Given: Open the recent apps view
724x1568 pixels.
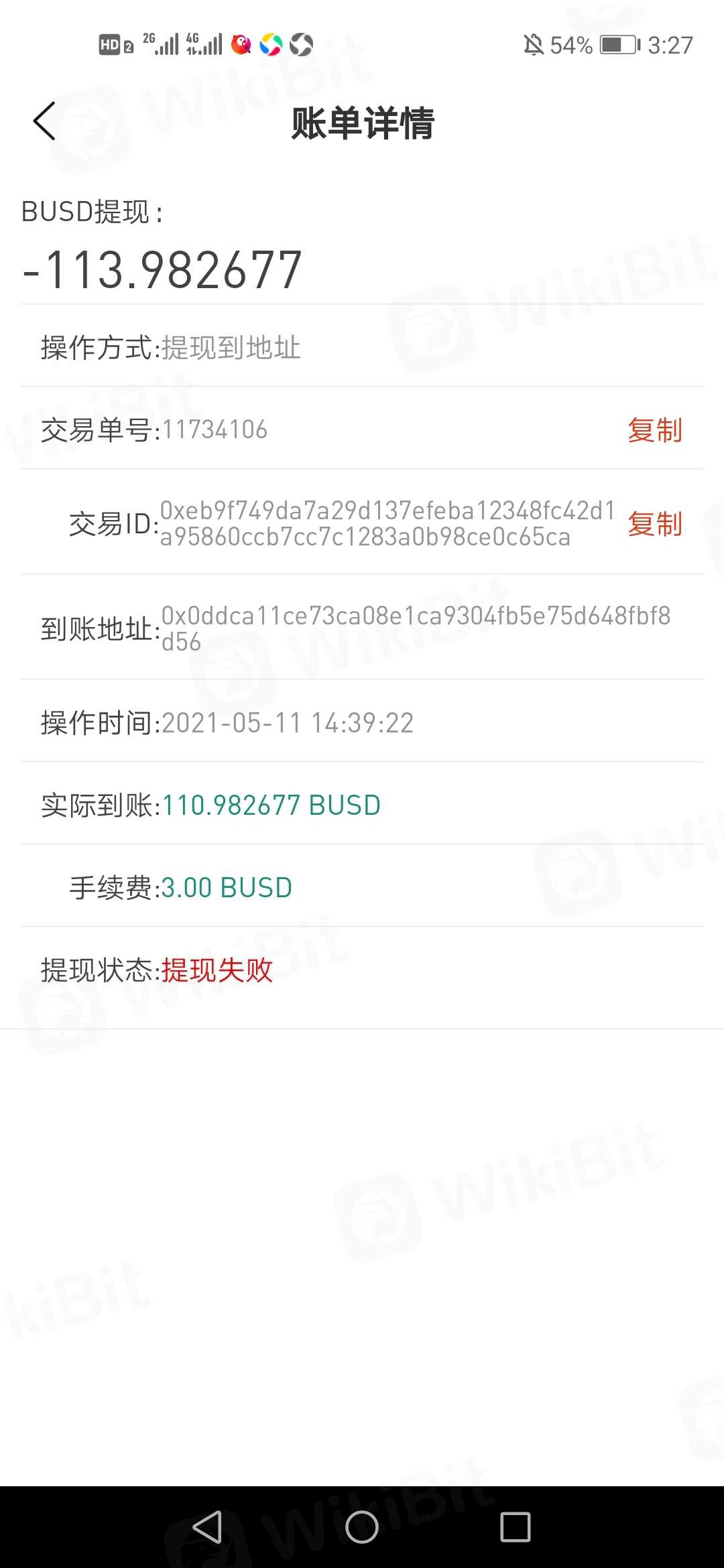Looking at the screenshot, I should (515, 1527).
